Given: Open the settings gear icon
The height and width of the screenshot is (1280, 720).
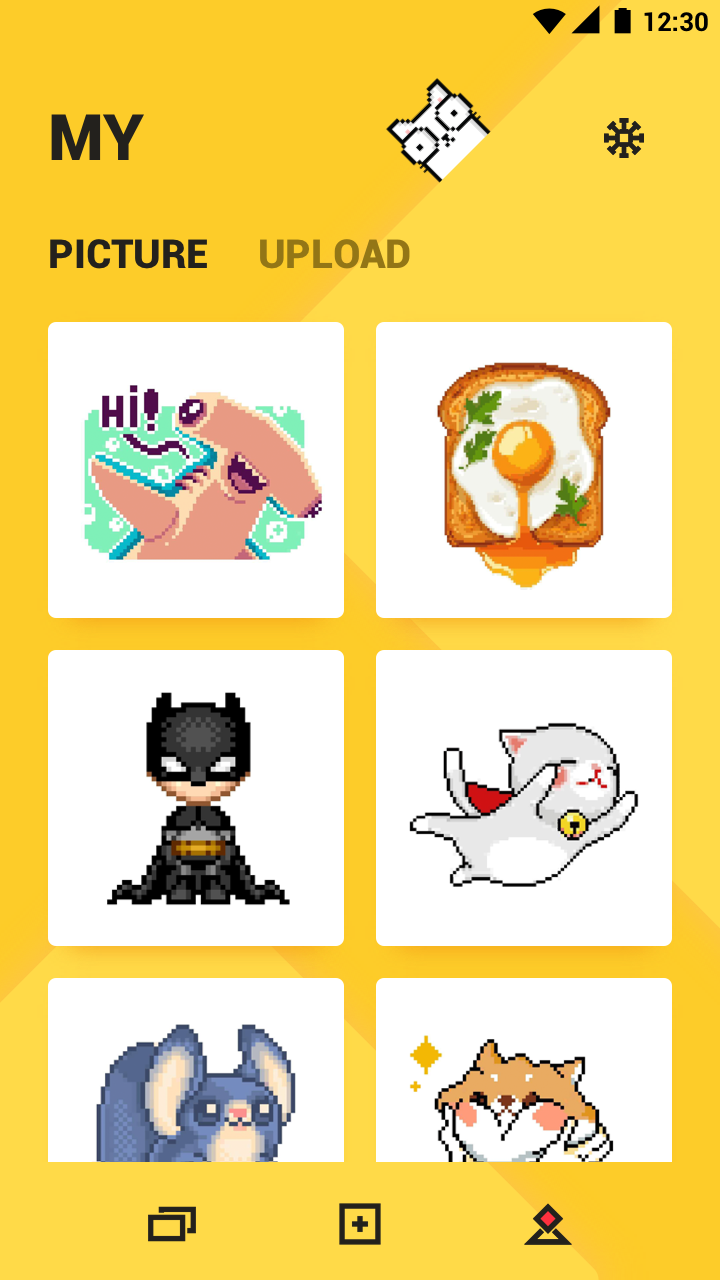Looking at the screenshot, I should tap(624, 138).
